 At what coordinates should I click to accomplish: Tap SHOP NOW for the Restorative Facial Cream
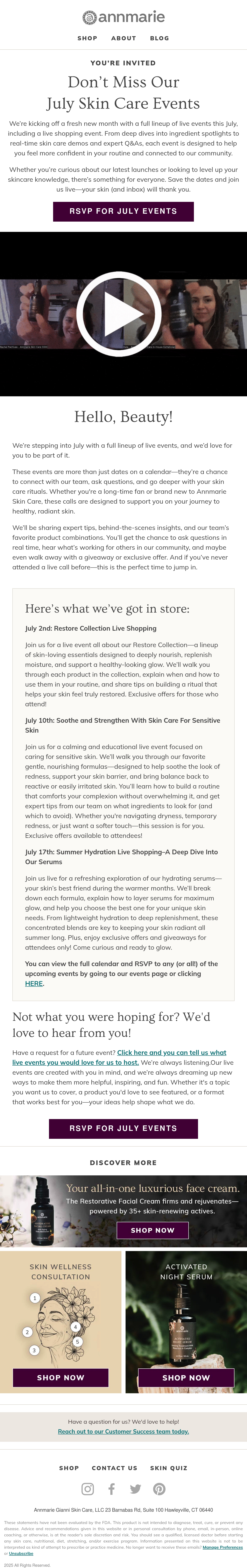[x=153, y=1230]
